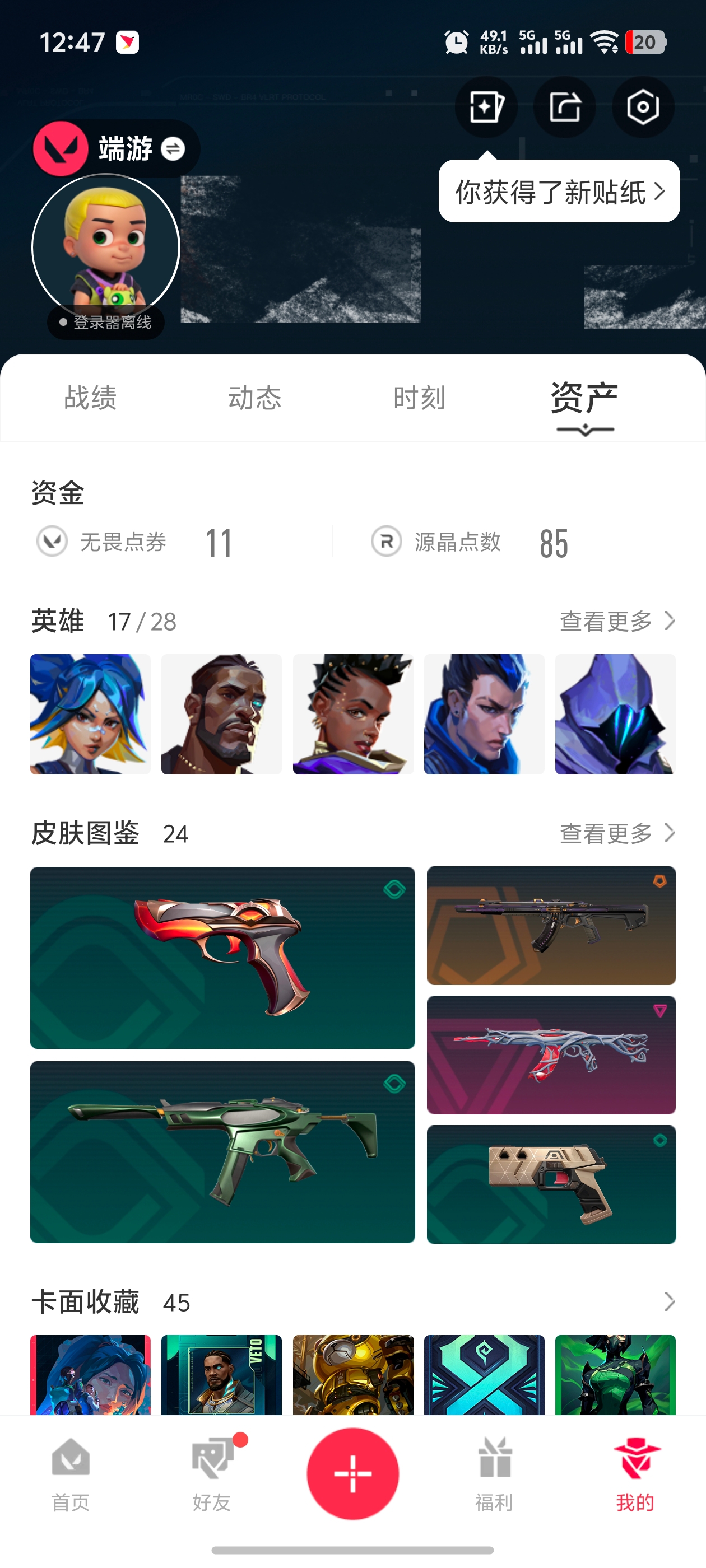The image size is (706, 1568).
Task: Switch to the 动态 tab
Action: coord(254,398)
